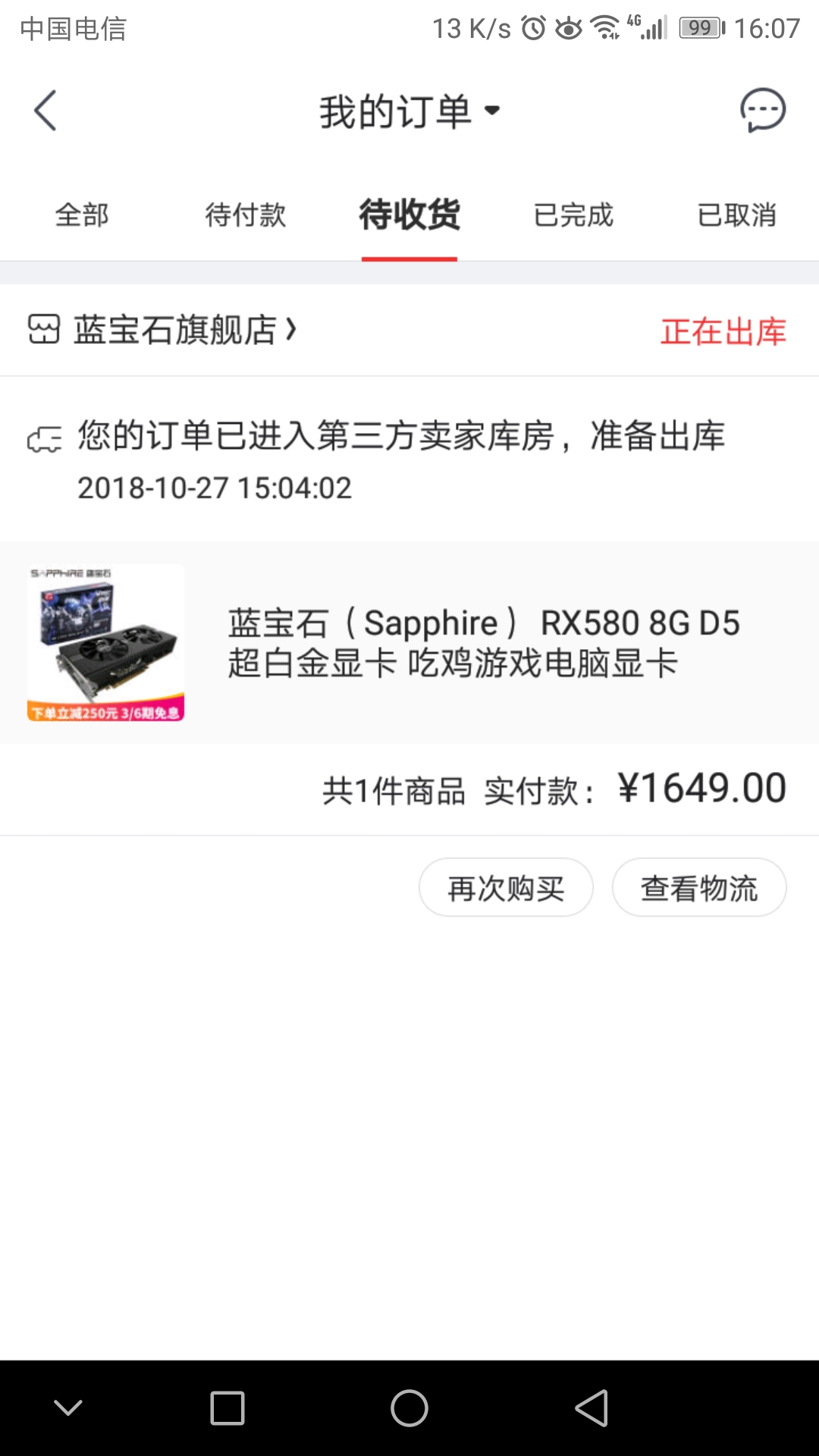Open the message chat icon
The height and width of the screenshot is (1456, 819).
point(763,111)
